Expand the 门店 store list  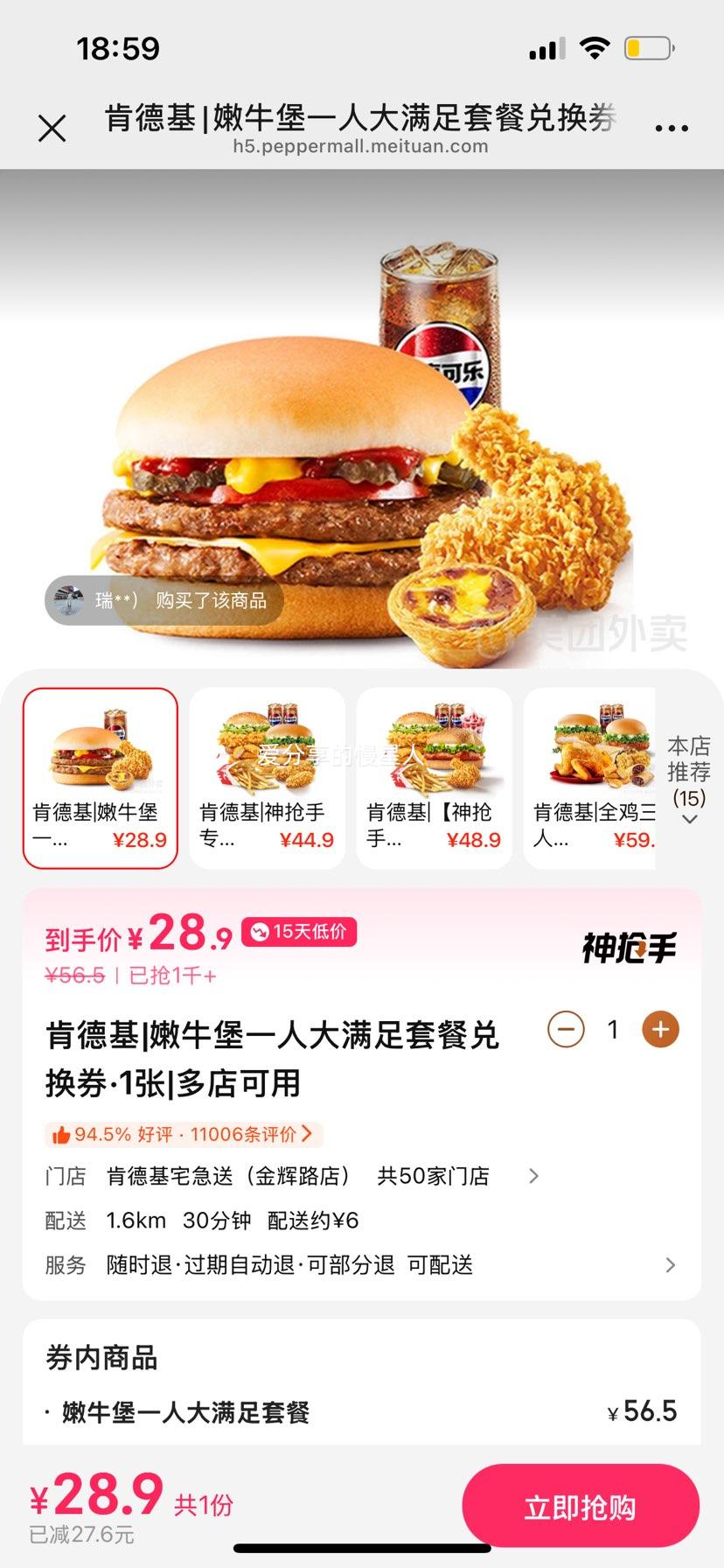click(533, 1176)
